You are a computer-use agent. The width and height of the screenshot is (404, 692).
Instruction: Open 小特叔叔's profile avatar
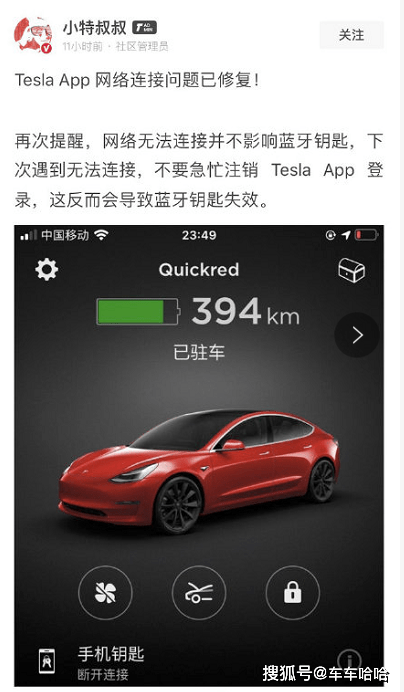pos(34,35)
